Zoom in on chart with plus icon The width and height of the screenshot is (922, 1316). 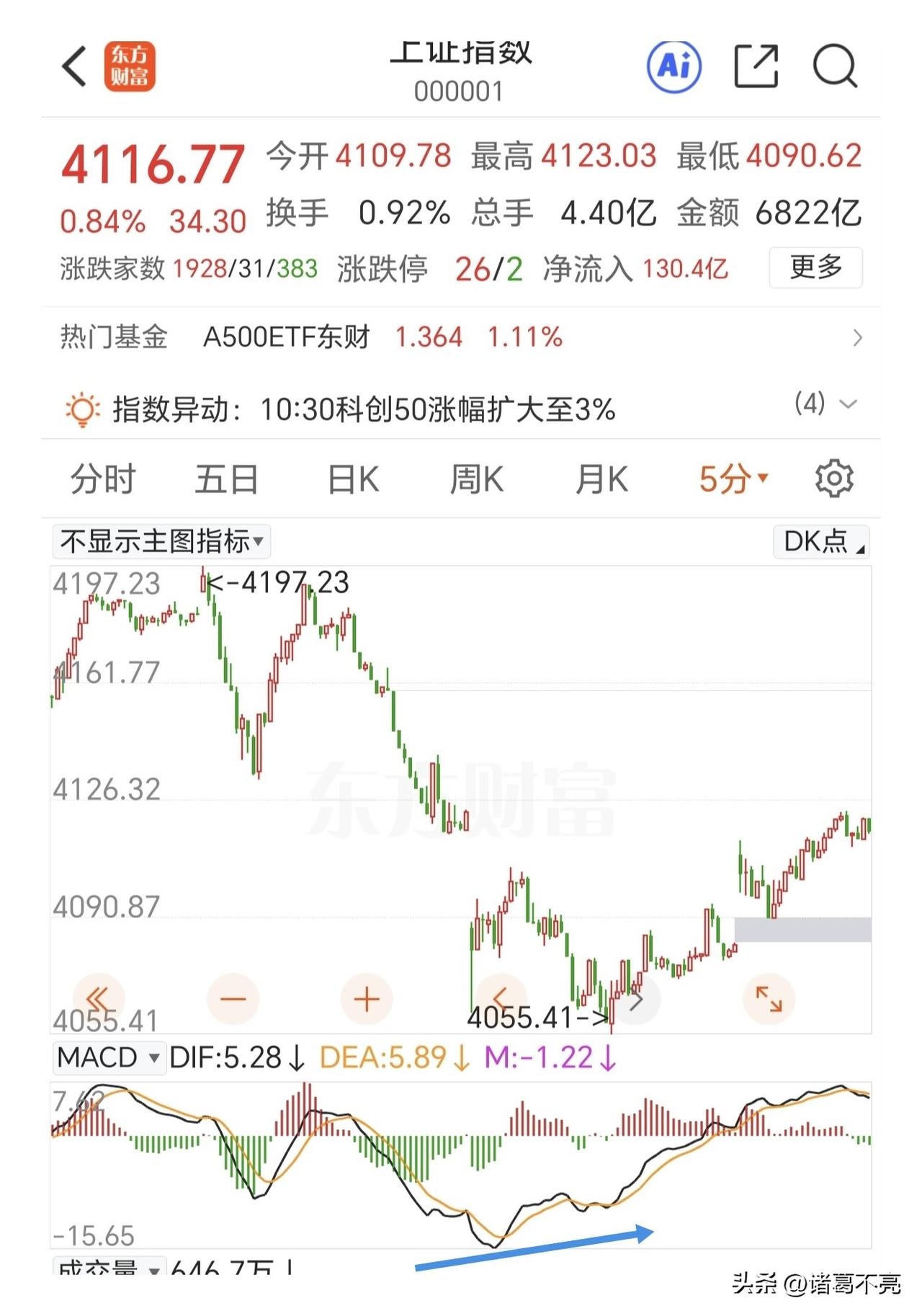point(366,999)
